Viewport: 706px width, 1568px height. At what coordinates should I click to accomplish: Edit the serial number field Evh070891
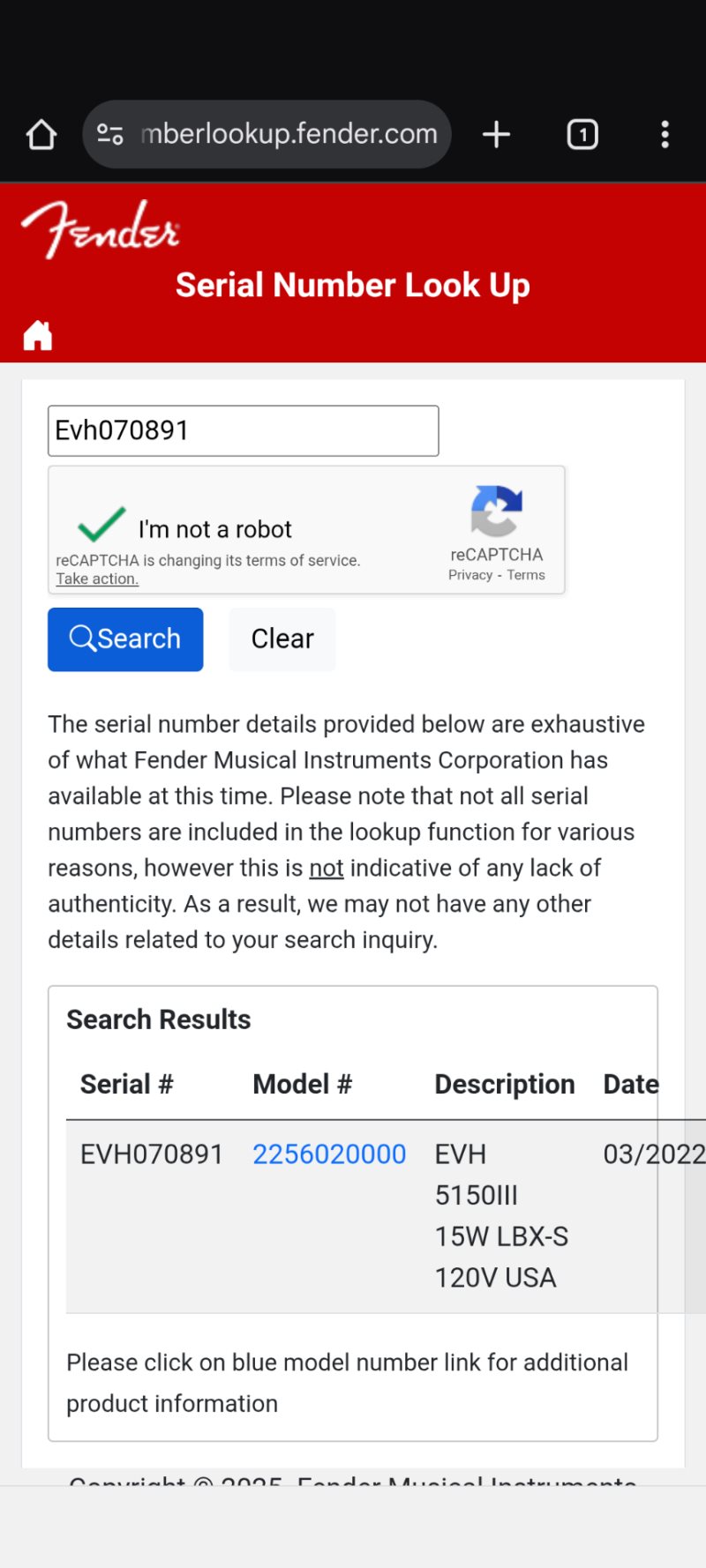pyautogui.click(x=243, y=430)
